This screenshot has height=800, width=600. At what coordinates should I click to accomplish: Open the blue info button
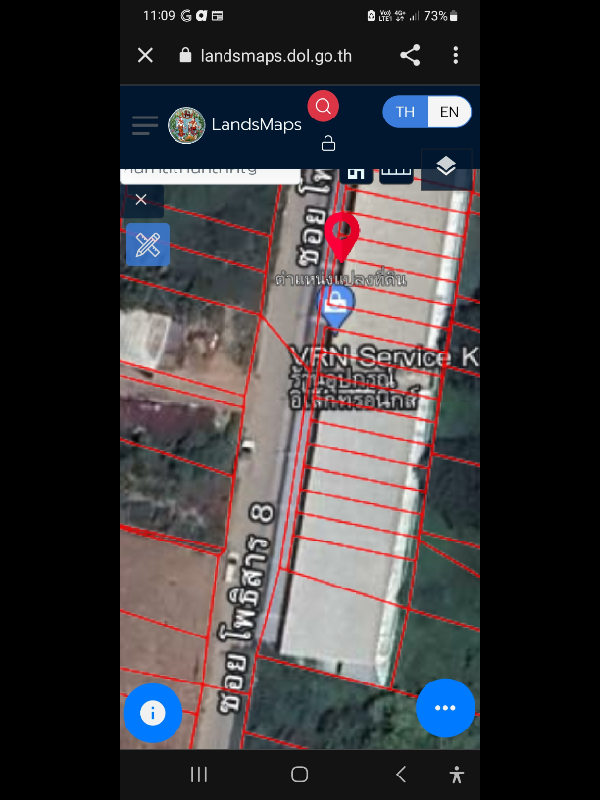152,712
